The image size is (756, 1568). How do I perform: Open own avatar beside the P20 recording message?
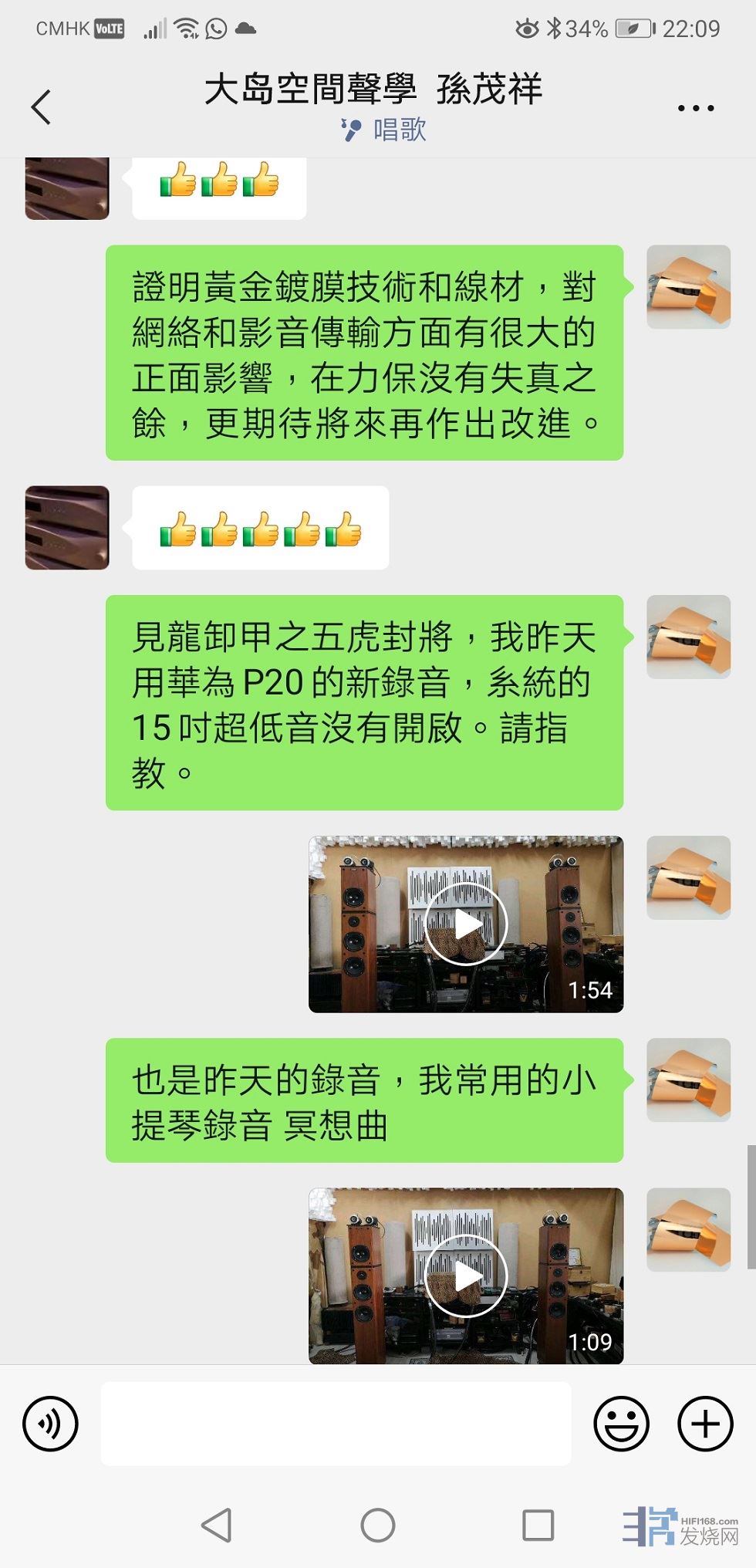coord(688,637)
